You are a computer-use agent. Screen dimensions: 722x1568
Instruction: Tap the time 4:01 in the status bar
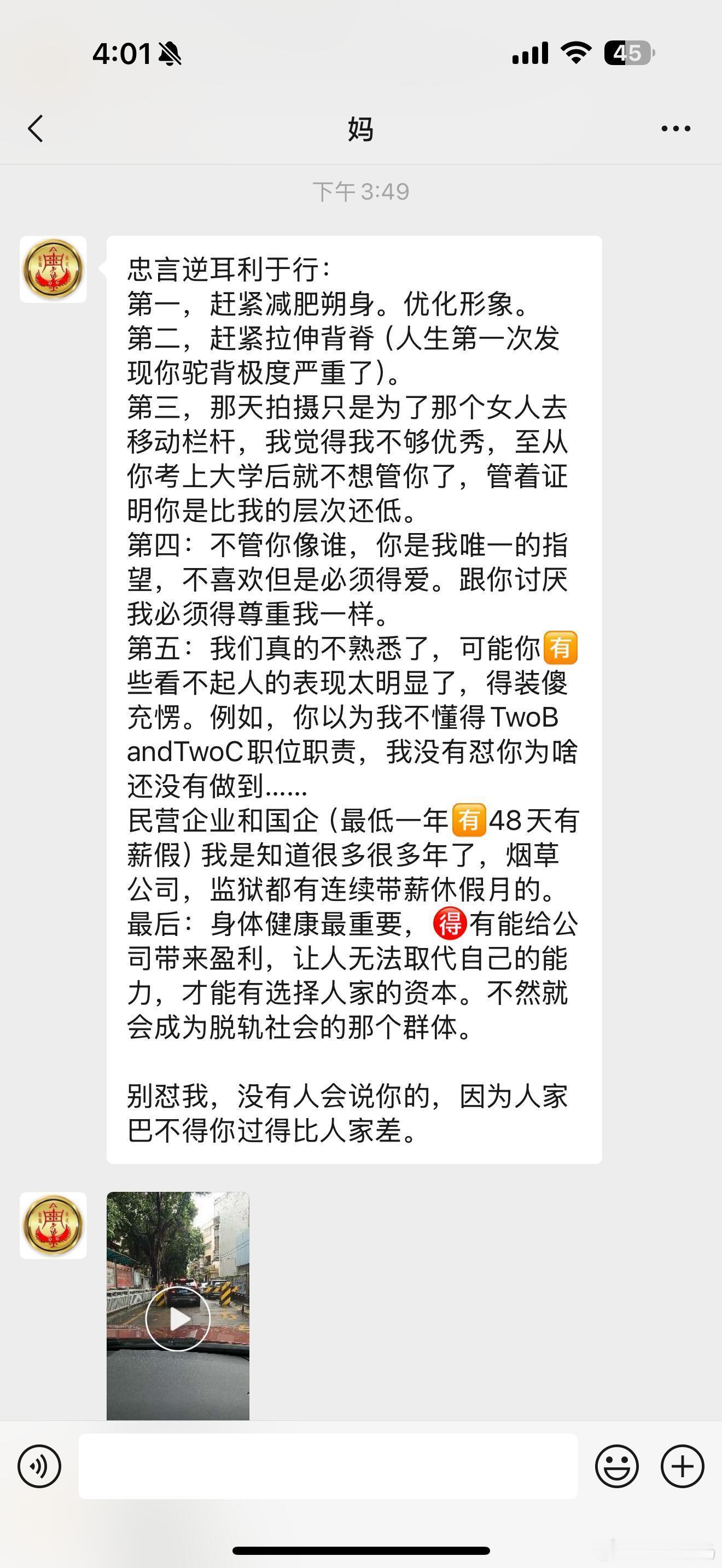click(x=123, y=55)
